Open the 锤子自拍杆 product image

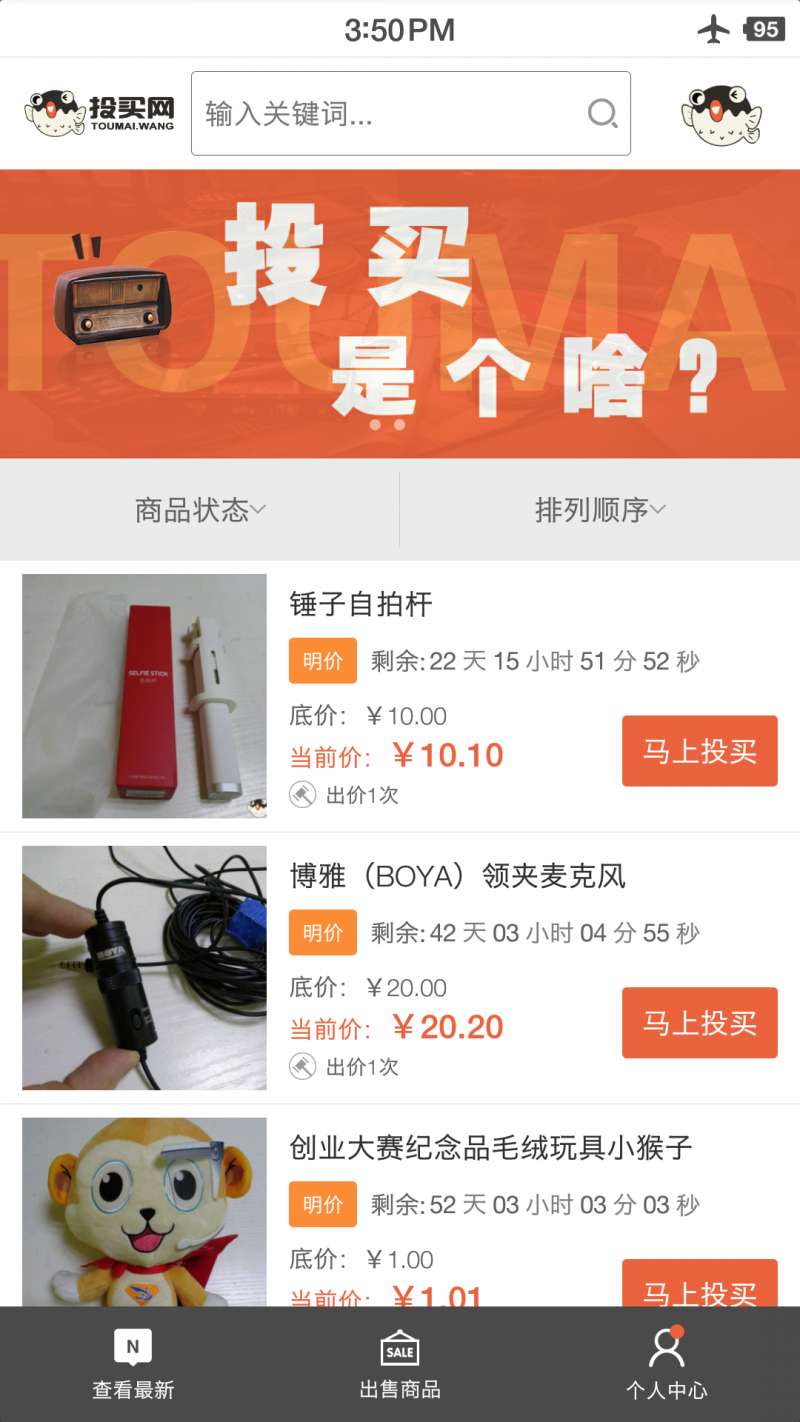pos(145,696)
